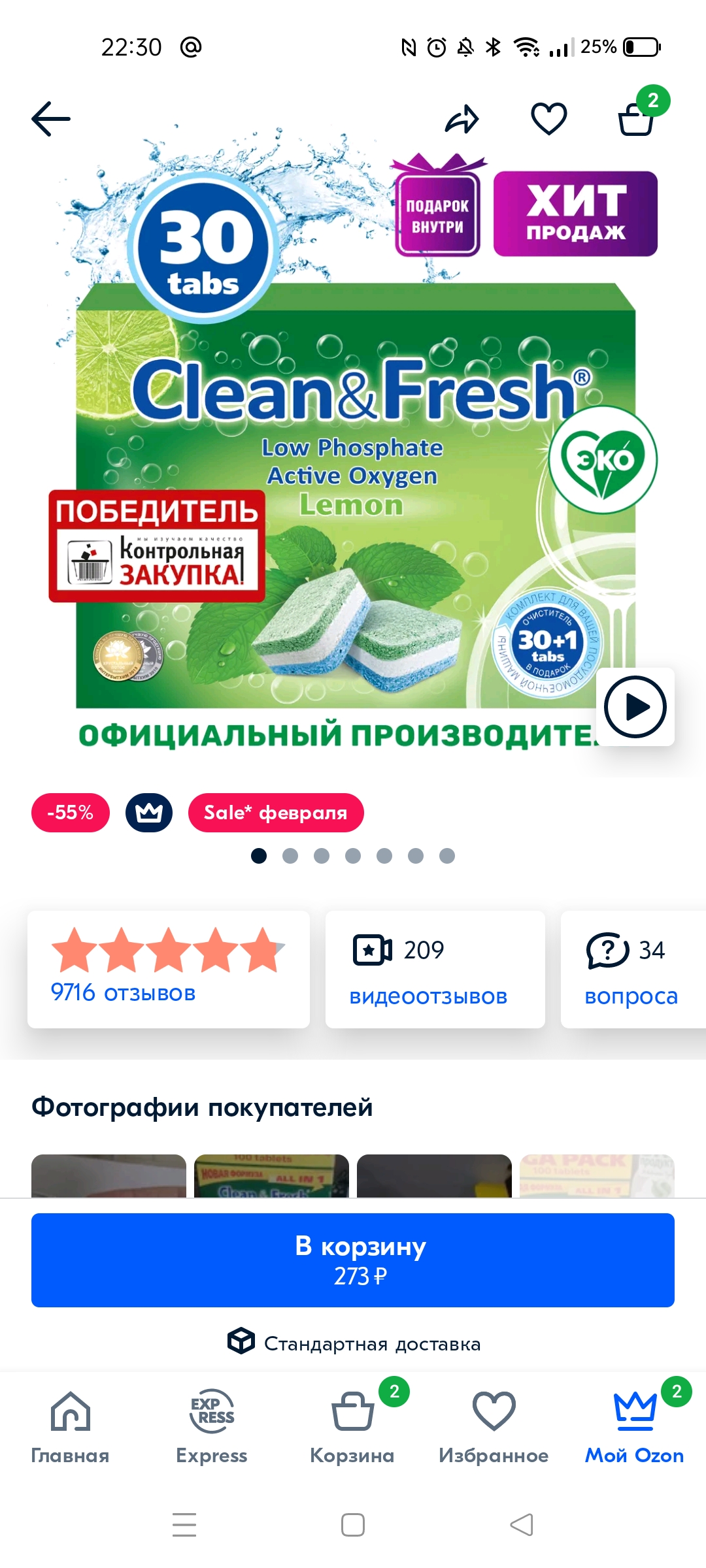Tap the system home button
The height and width of the screenshot is (1568, 706).
point(353,1525)
